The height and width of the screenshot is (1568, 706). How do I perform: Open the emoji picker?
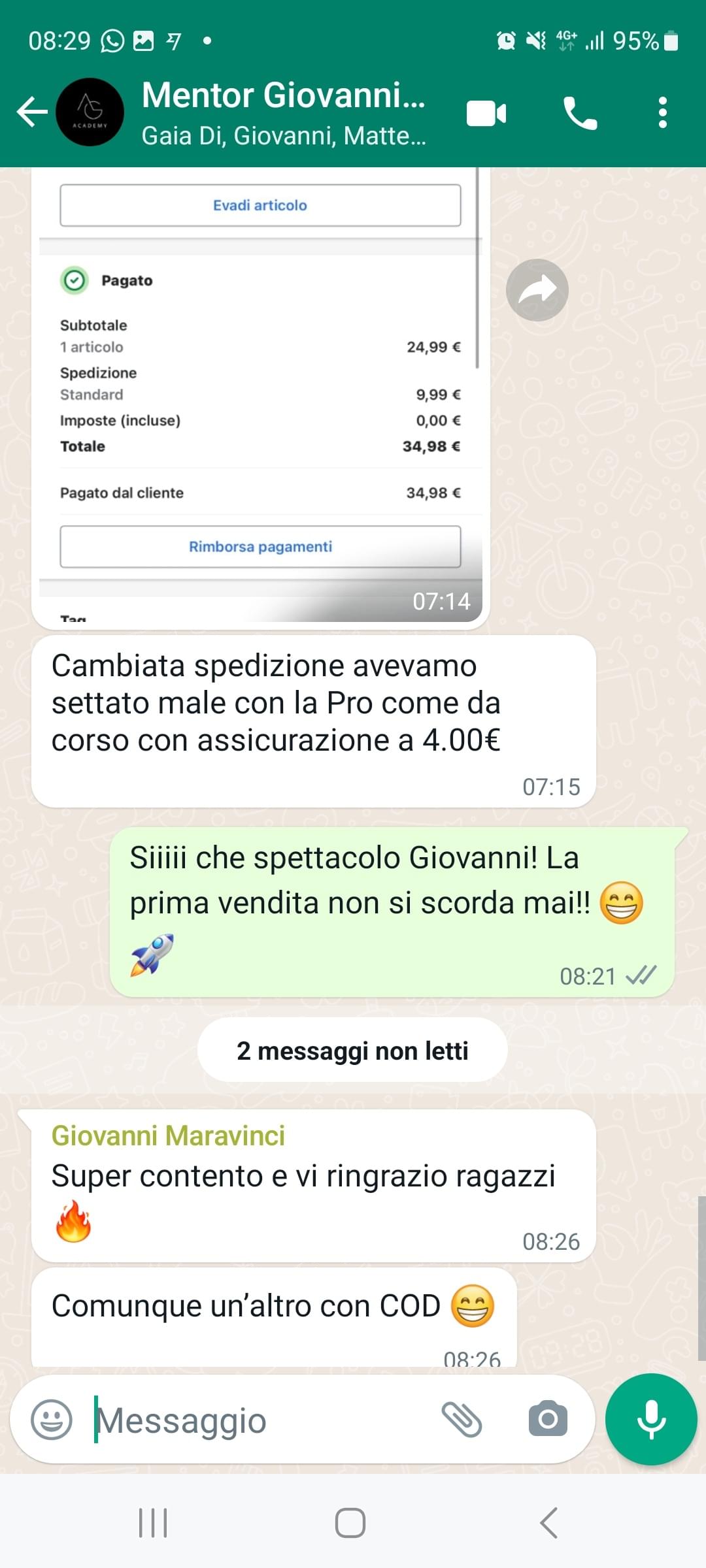(x=52, y=1420)
